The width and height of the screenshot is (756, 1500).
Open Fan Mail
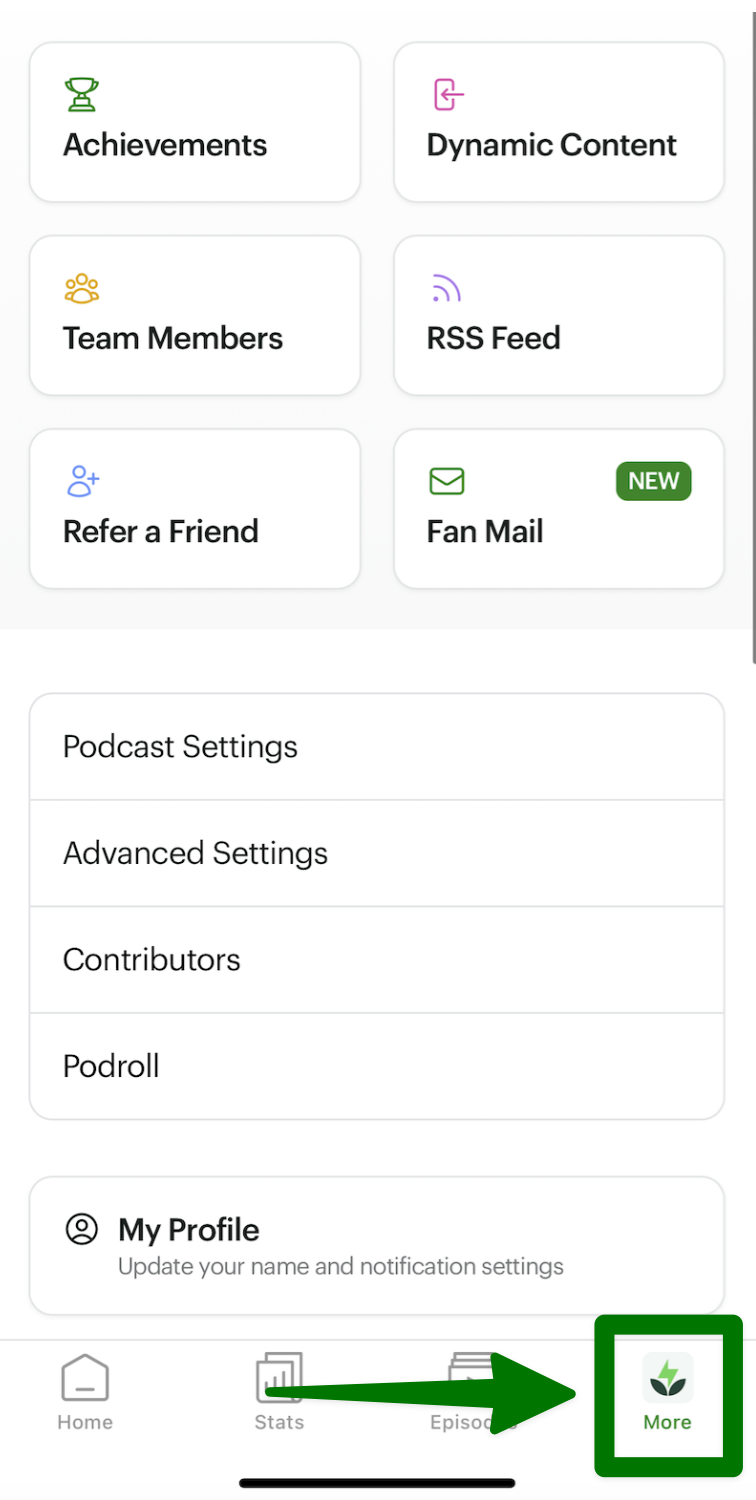pyautogui.click(x=558, y=508)
